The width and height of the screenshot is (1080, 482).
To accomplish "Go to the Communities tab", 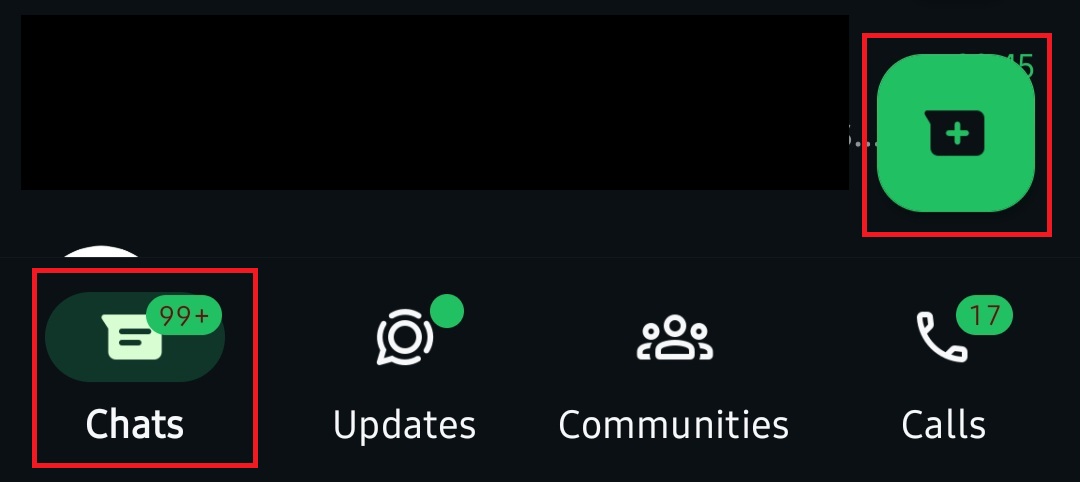I will coord(674,368).
